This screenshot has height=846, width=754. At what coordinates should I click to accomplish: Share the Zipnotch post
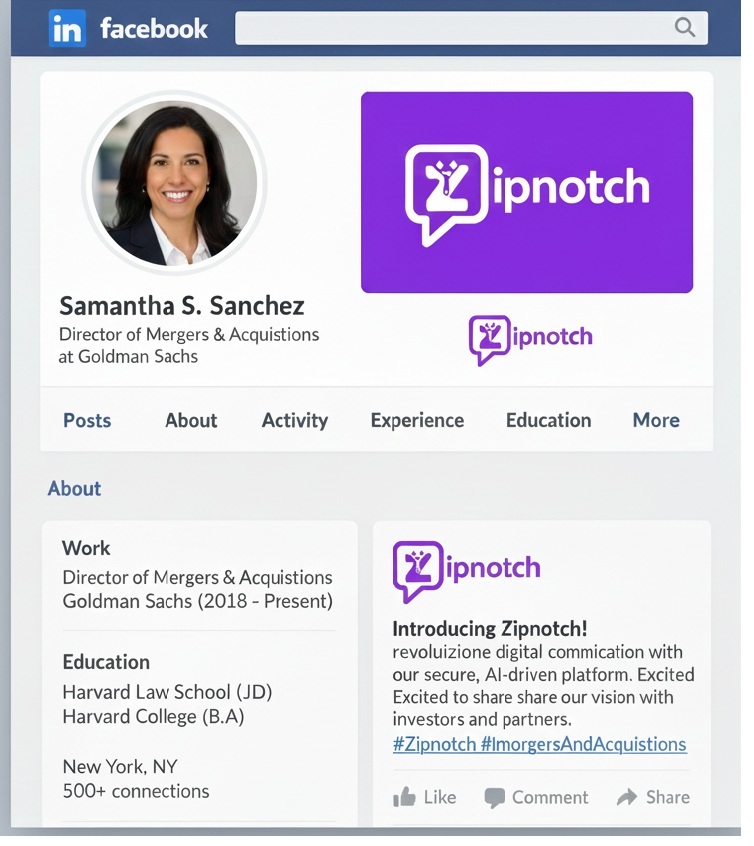click(654, 797)
